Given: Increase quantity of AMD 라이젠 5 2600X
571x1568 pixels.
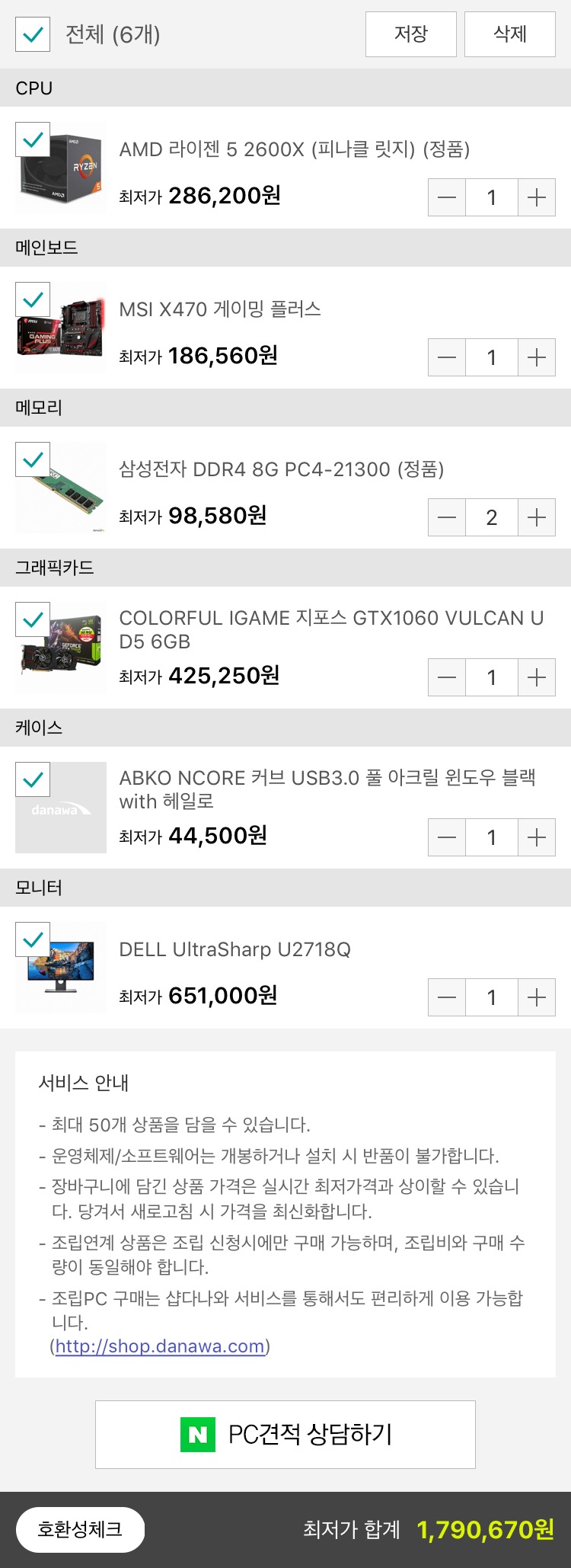Looking at the screenshot, I should (x=537, y=197).
